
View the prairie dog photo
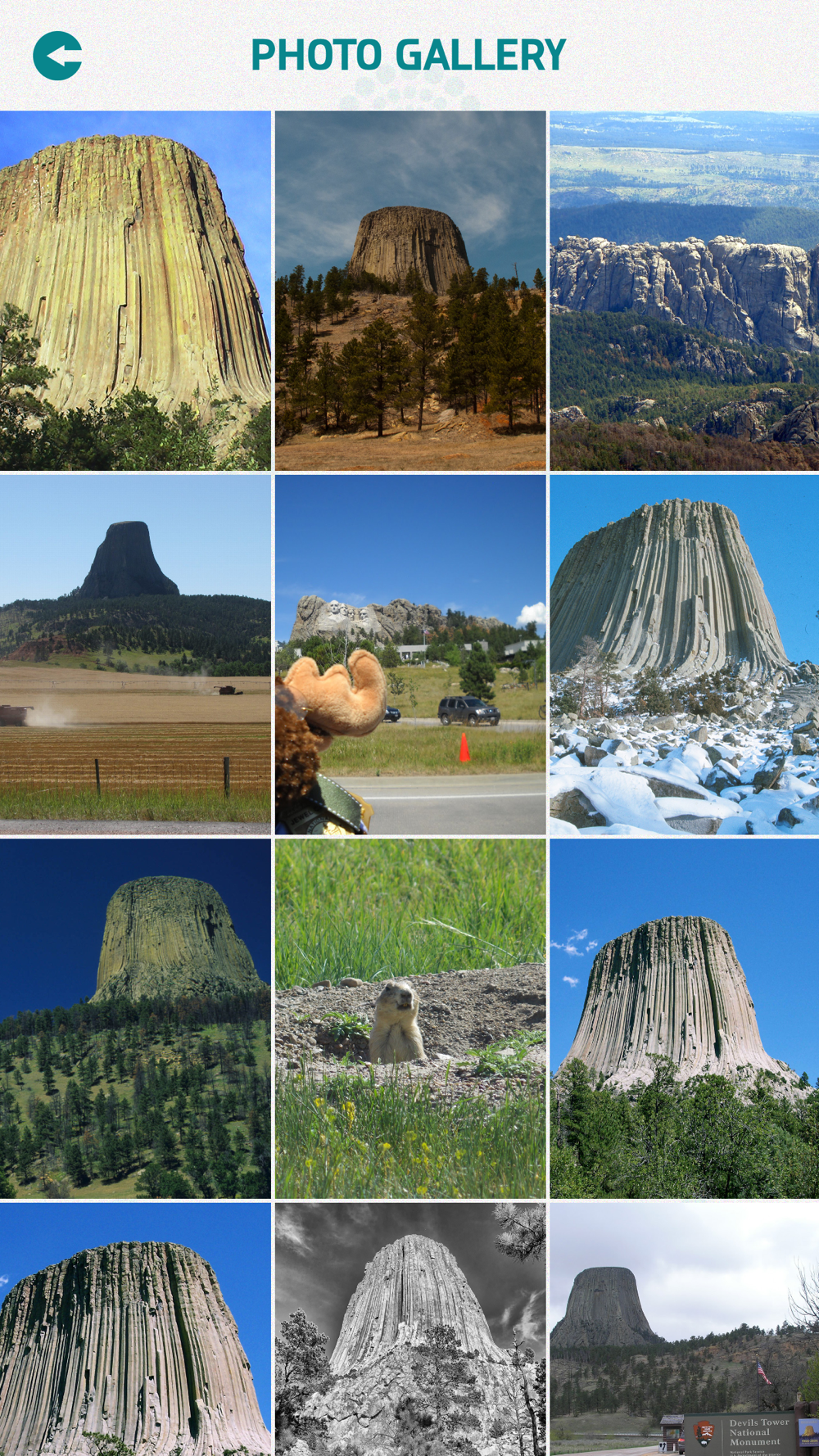[410, 1019]
